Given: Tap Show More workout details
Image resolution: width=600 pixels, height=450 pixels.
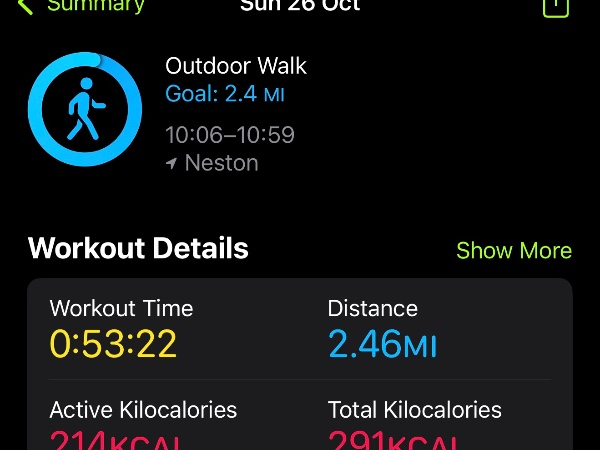Looking at the screenshot, I should click(x=513, y=250).
